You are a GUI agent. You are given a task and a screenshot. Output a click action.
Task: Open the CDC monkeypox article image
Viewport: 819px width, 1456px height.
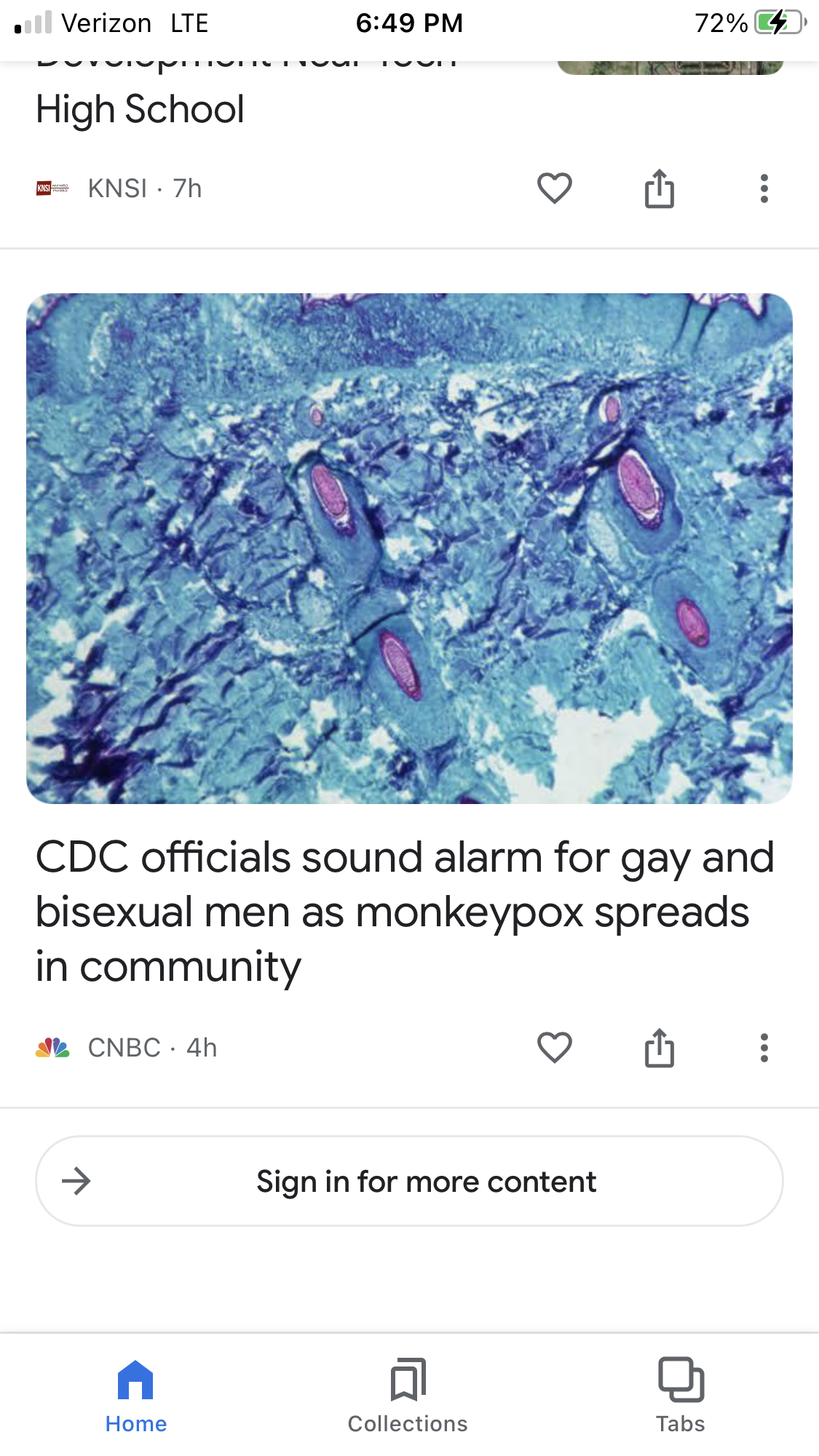pyautogui.click(x=409, y=548)
